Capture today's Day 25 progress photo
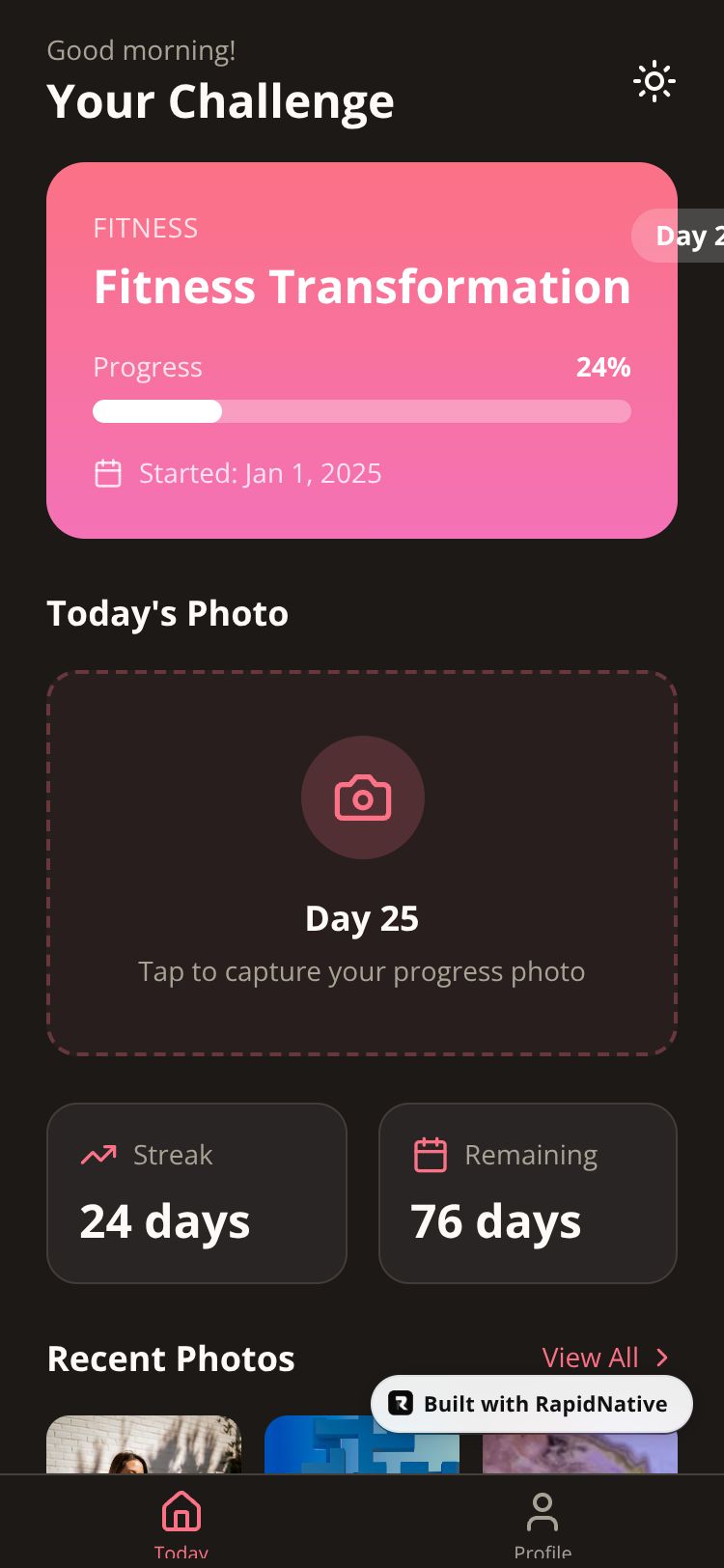724x1568 pixels. pyautogui.click(x=361, y=861)
